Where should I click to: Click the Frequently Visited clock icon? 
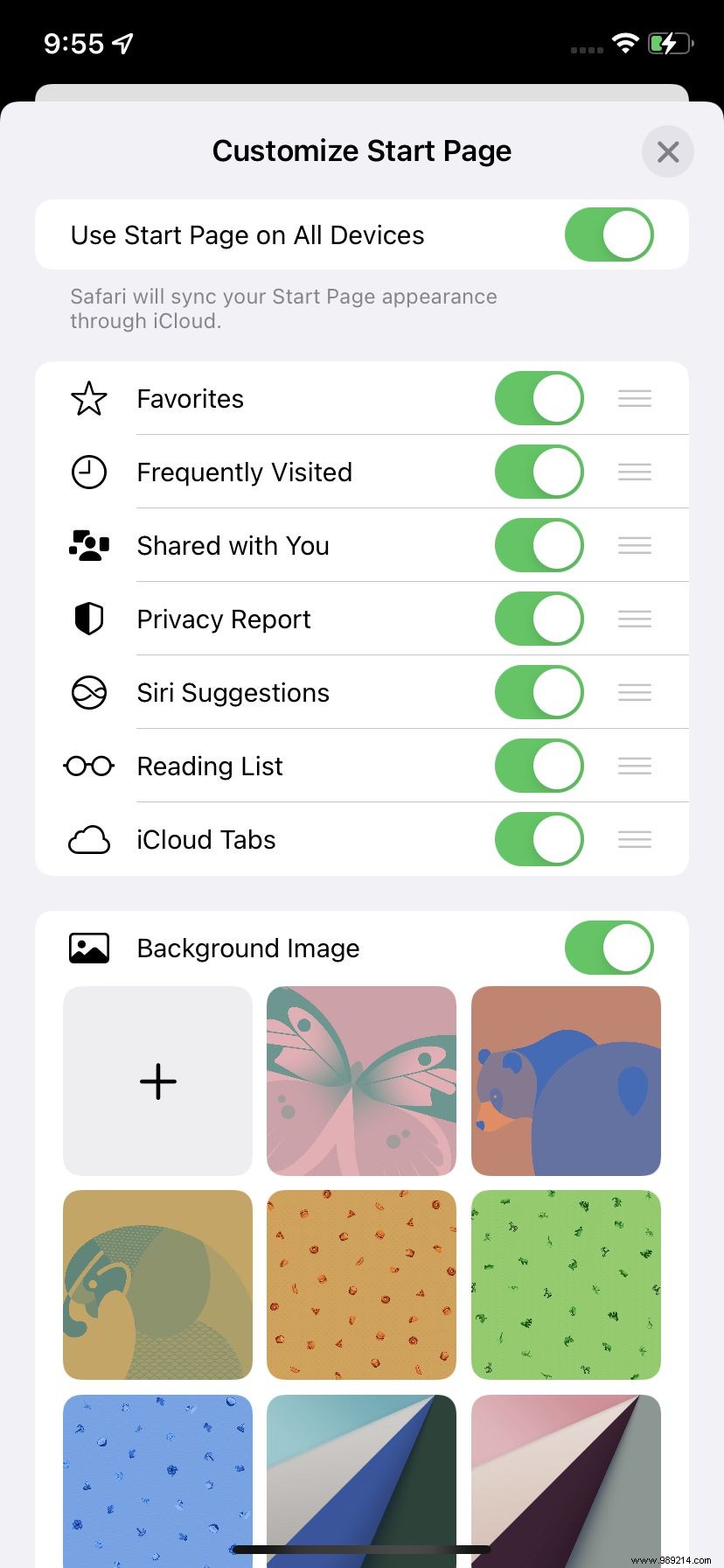pyautogui.click(x=88, y=472)
